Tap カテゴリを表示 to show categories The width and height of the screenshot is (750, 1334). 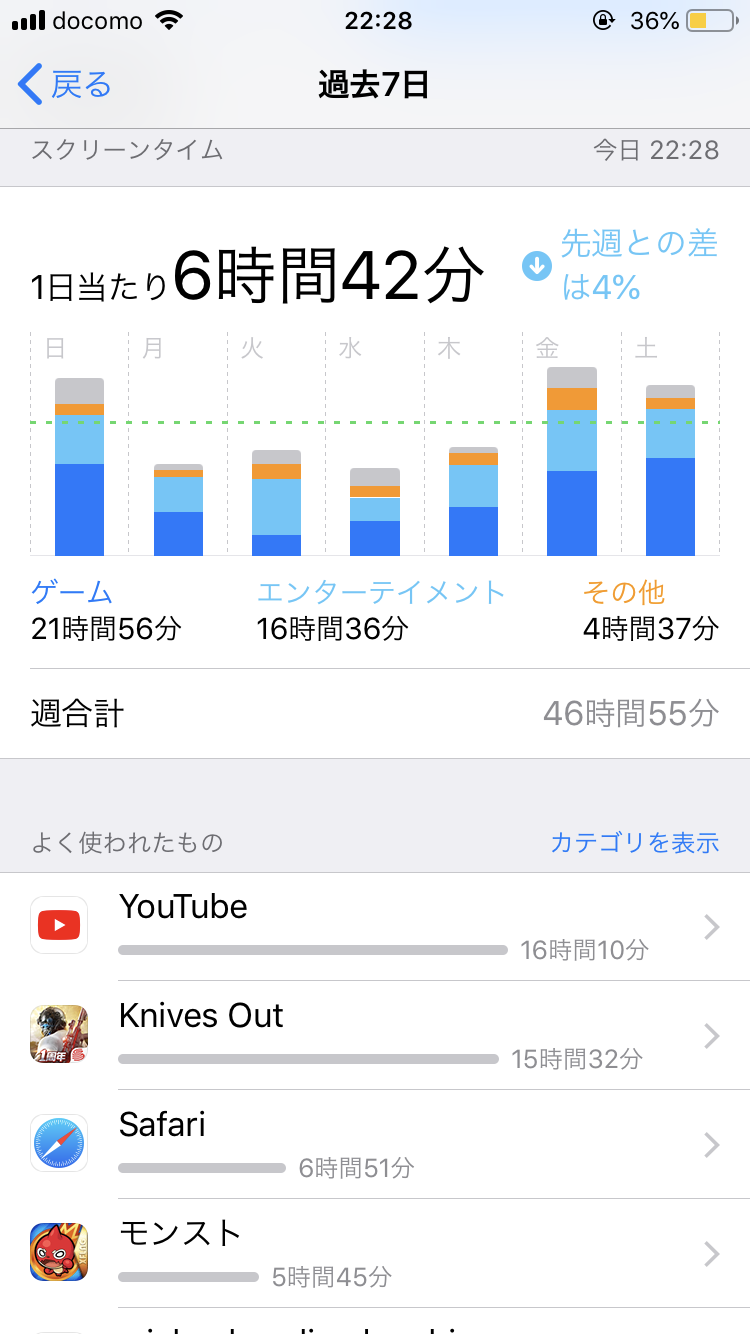(634, 842)
